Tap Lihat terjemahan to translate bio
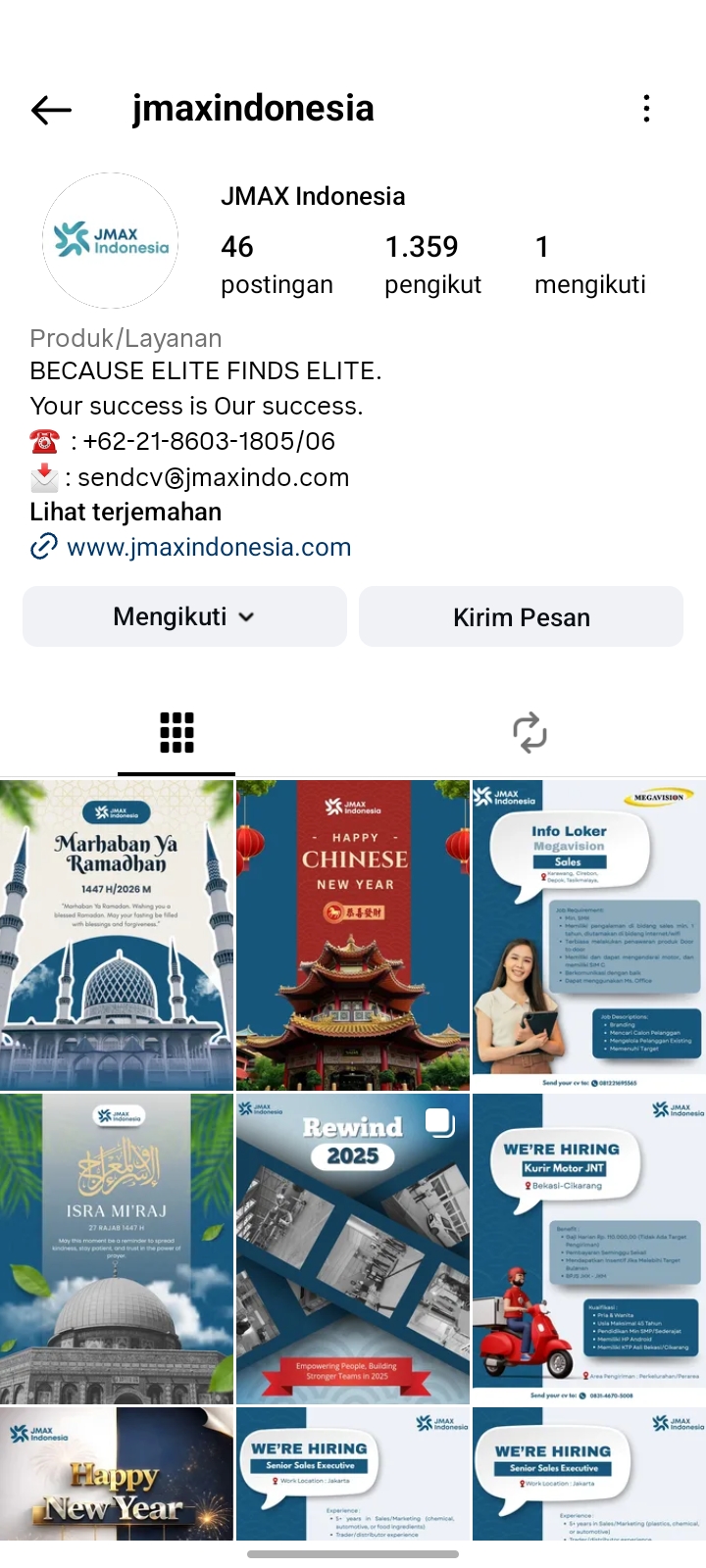Screen dimensions: 706x1568 126,513
